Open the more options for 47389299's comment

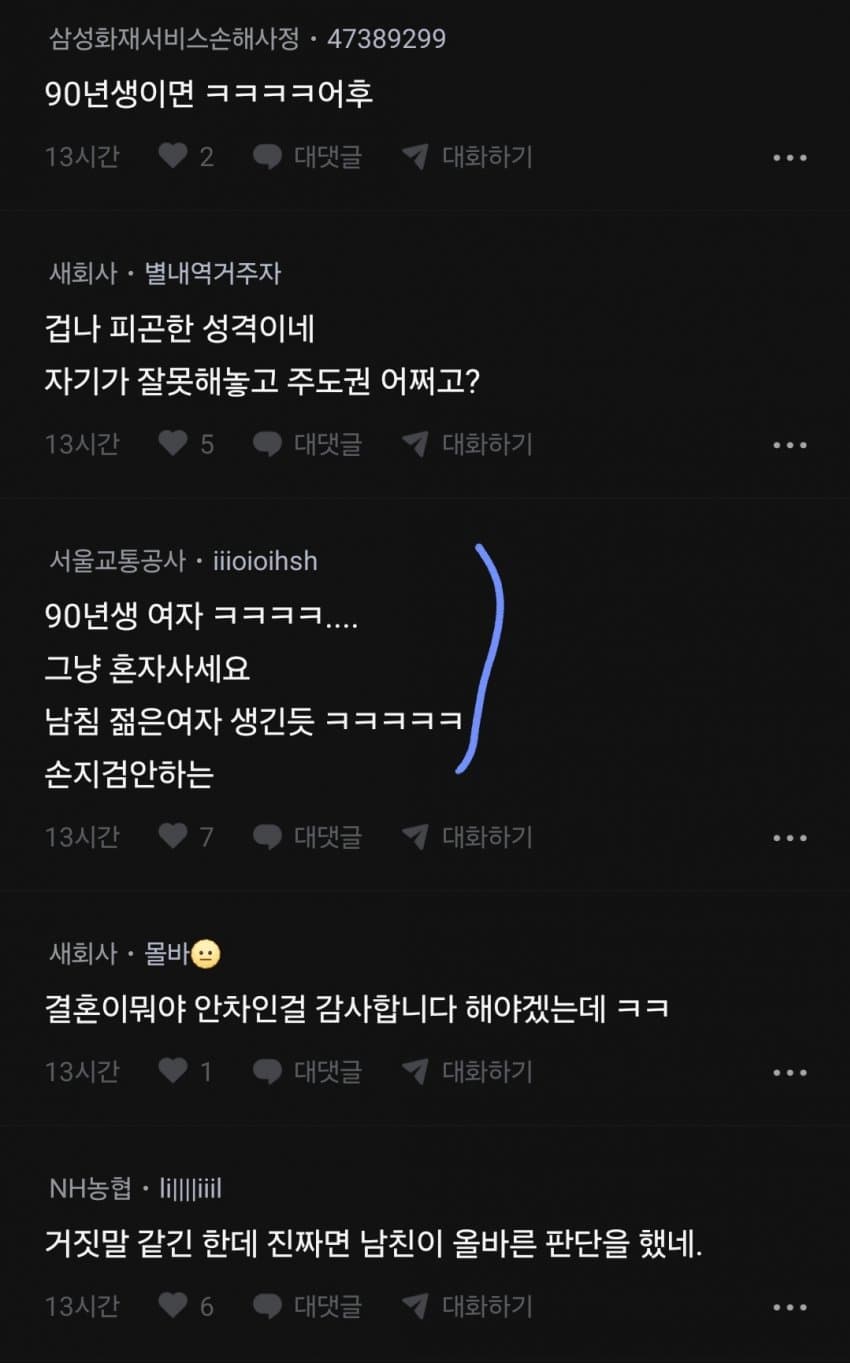coord(790,158)
